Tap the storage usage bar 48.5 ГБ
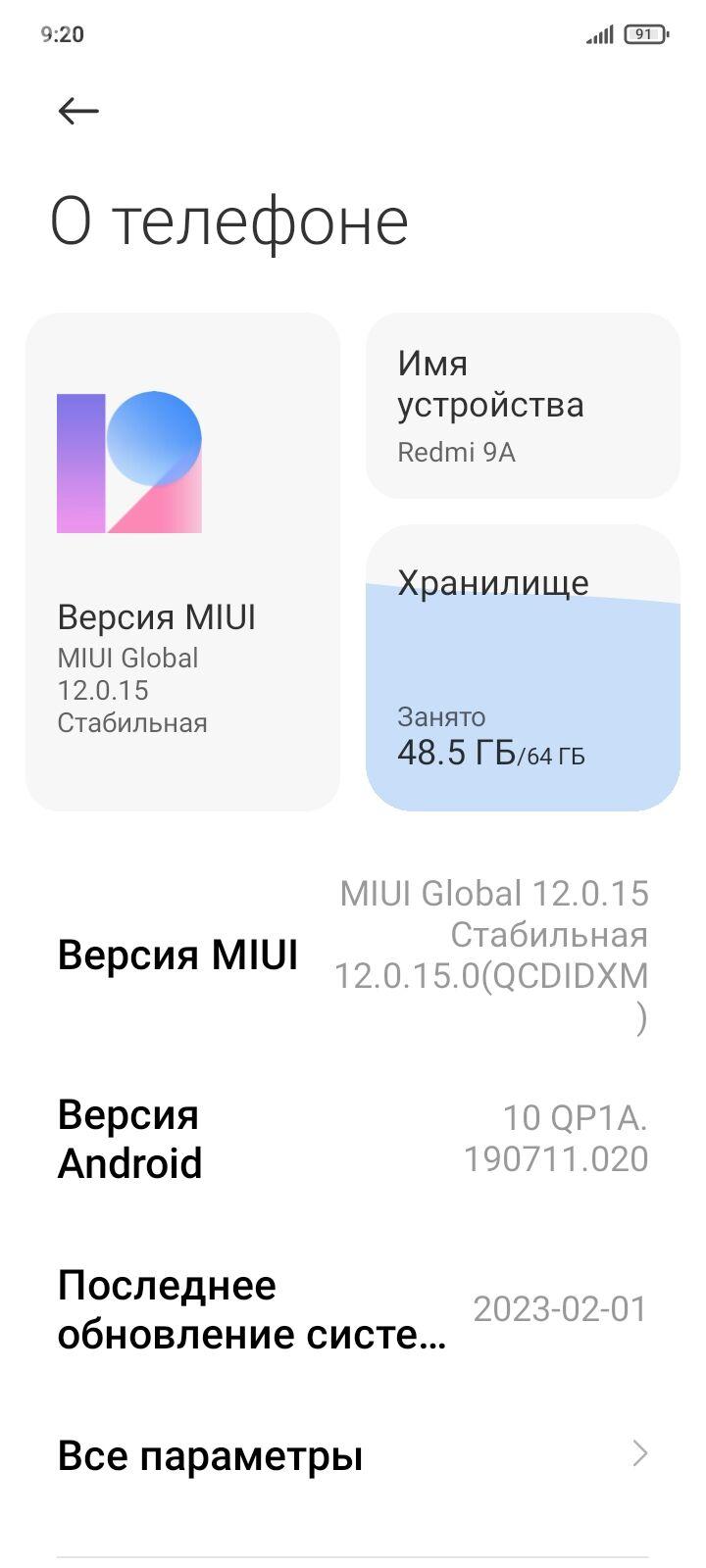This screenshot has height=1568, width=706. tap(490, 753)
